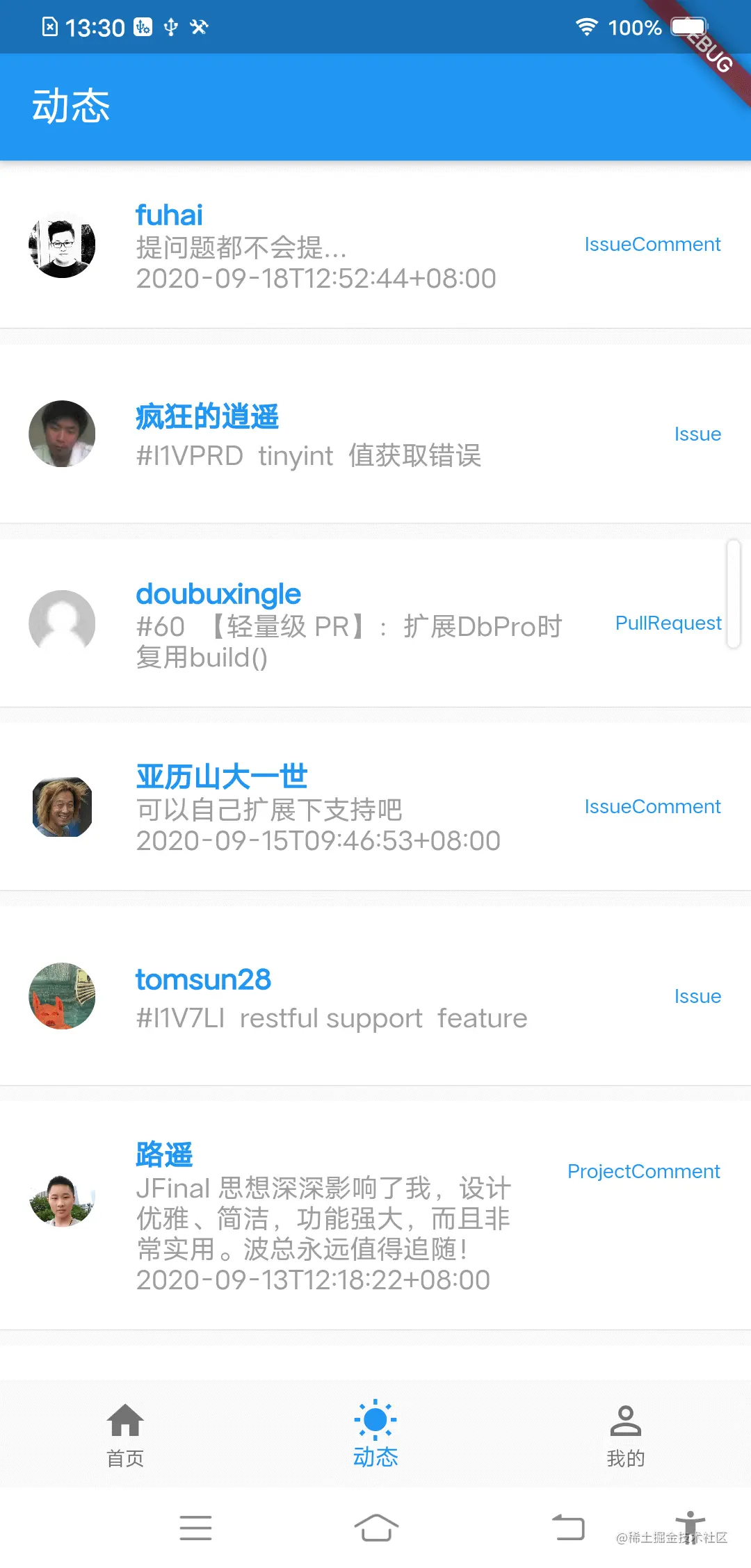The height and width of the screenshot is (1568, 751).
Task: Tap the system home button
Action: [375, 1528]
